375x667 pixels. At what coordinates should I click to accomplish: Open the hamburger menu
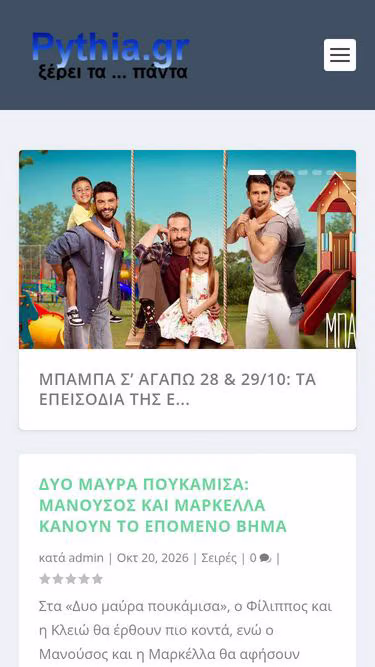pos(340,55)
